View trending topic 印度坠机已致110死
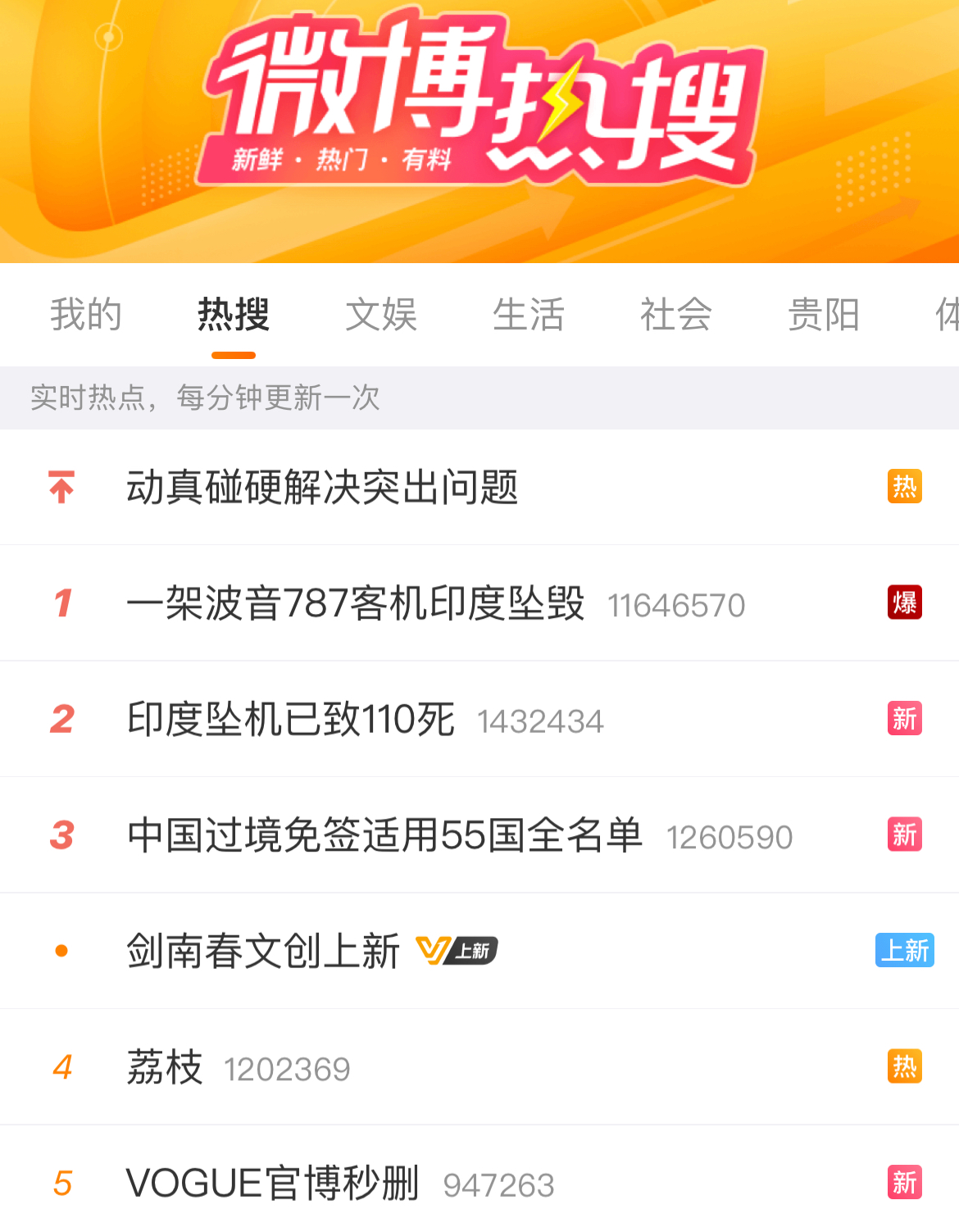 [291, 720]
